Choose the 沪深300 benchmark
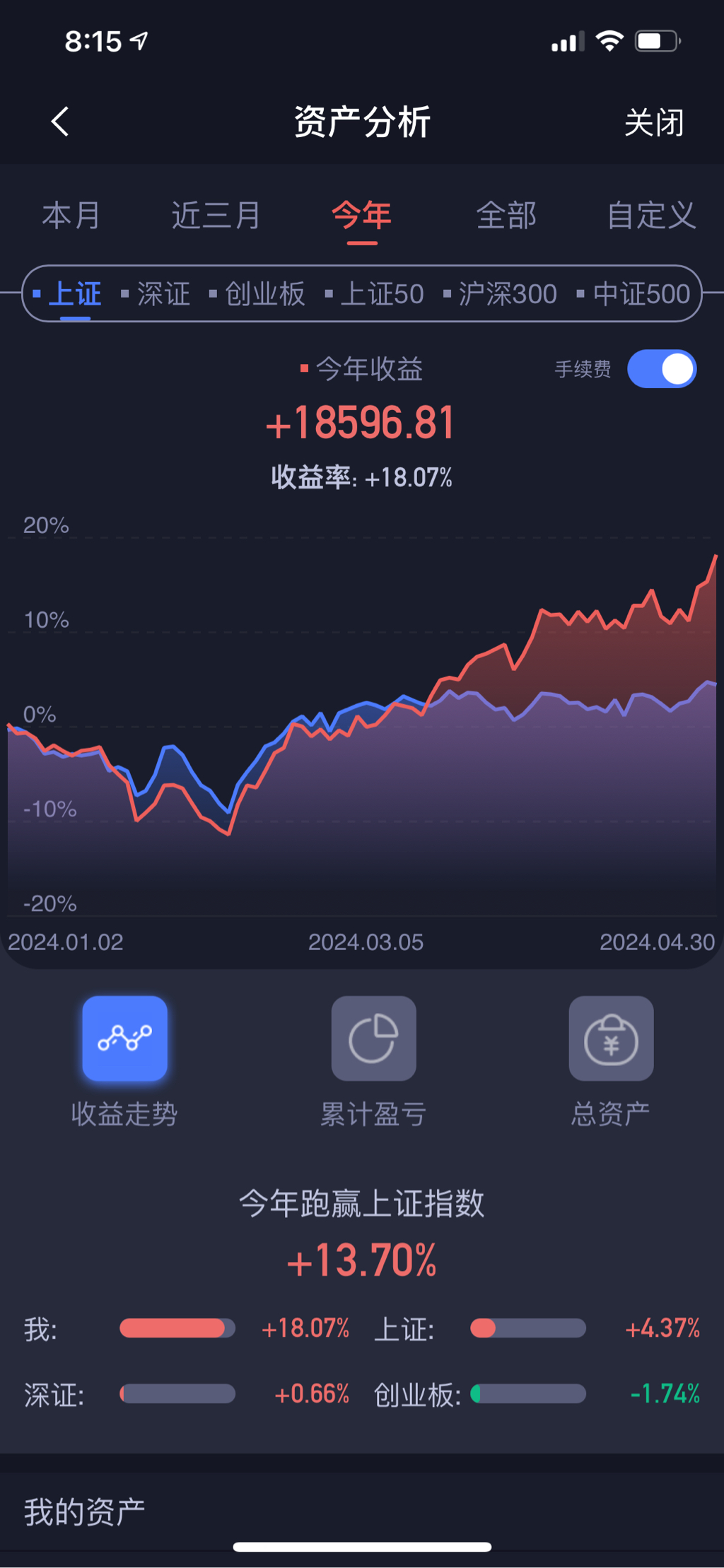This screenshot has height=1568, width=724. coord(501,293)
